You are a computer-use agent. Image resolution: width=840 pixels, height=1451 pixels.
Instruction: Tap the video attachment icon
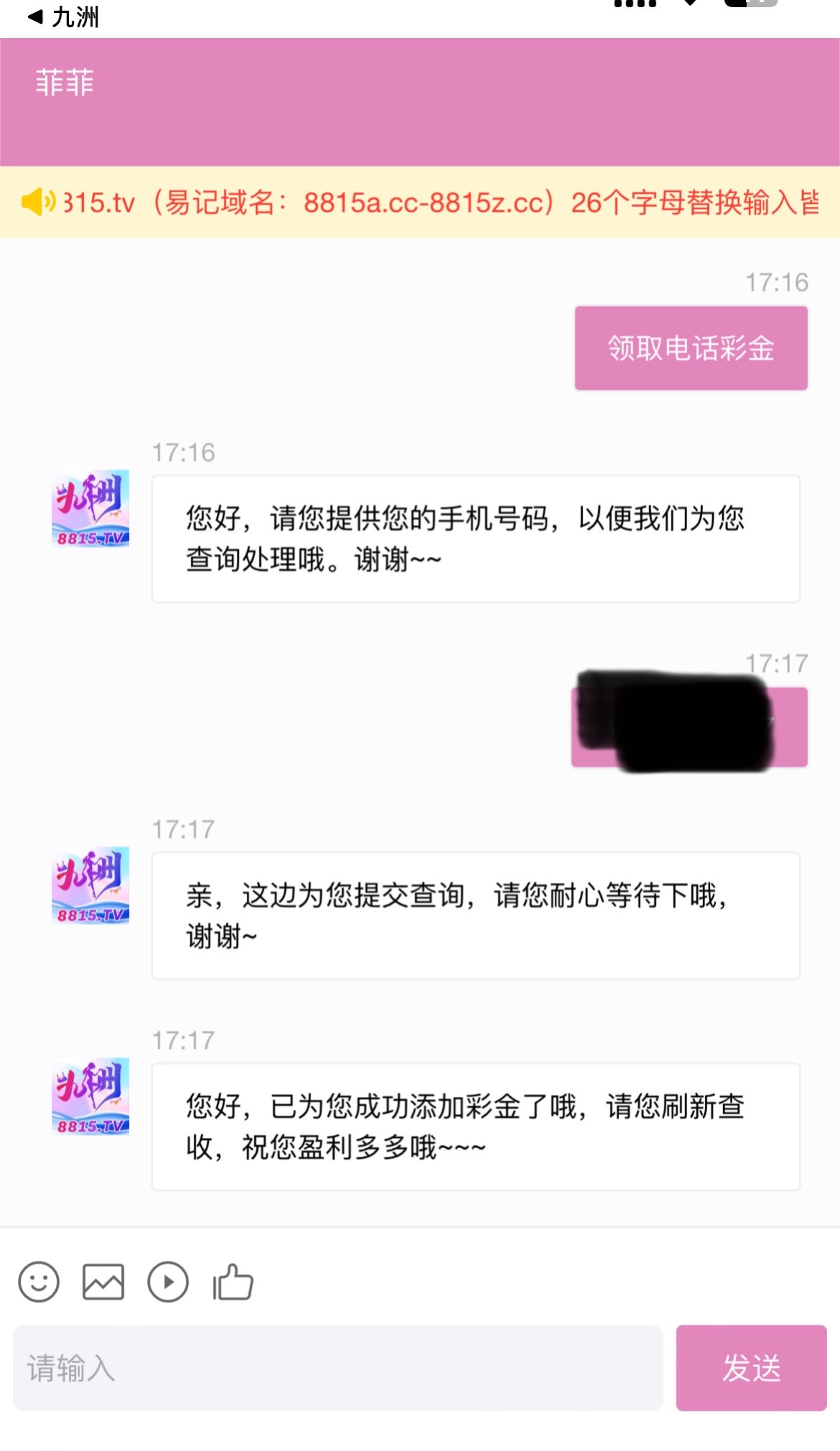168,1282
